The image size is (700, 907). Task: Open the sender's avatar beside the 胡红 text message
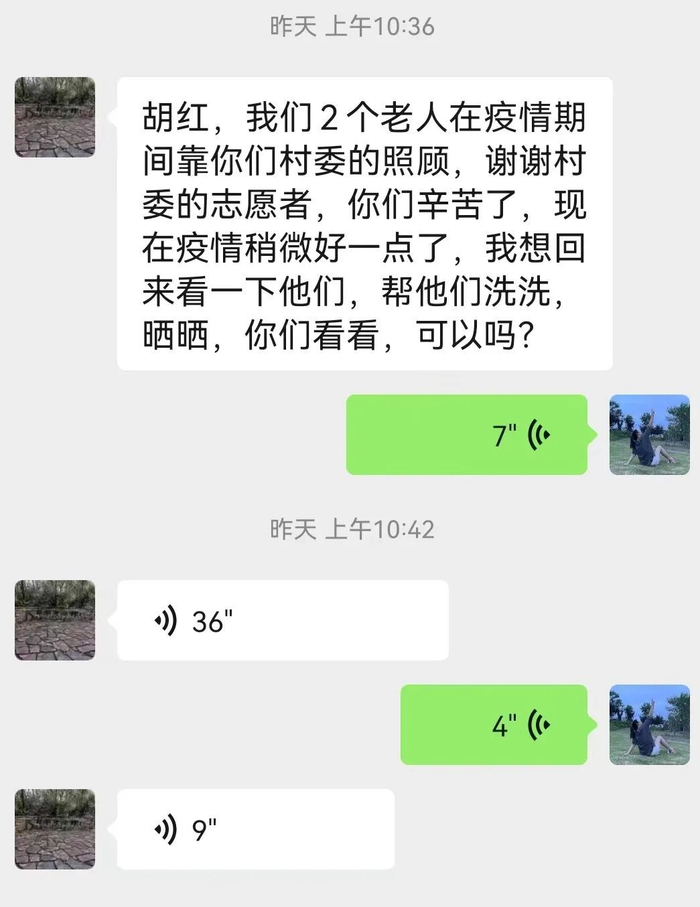point(55,117)
